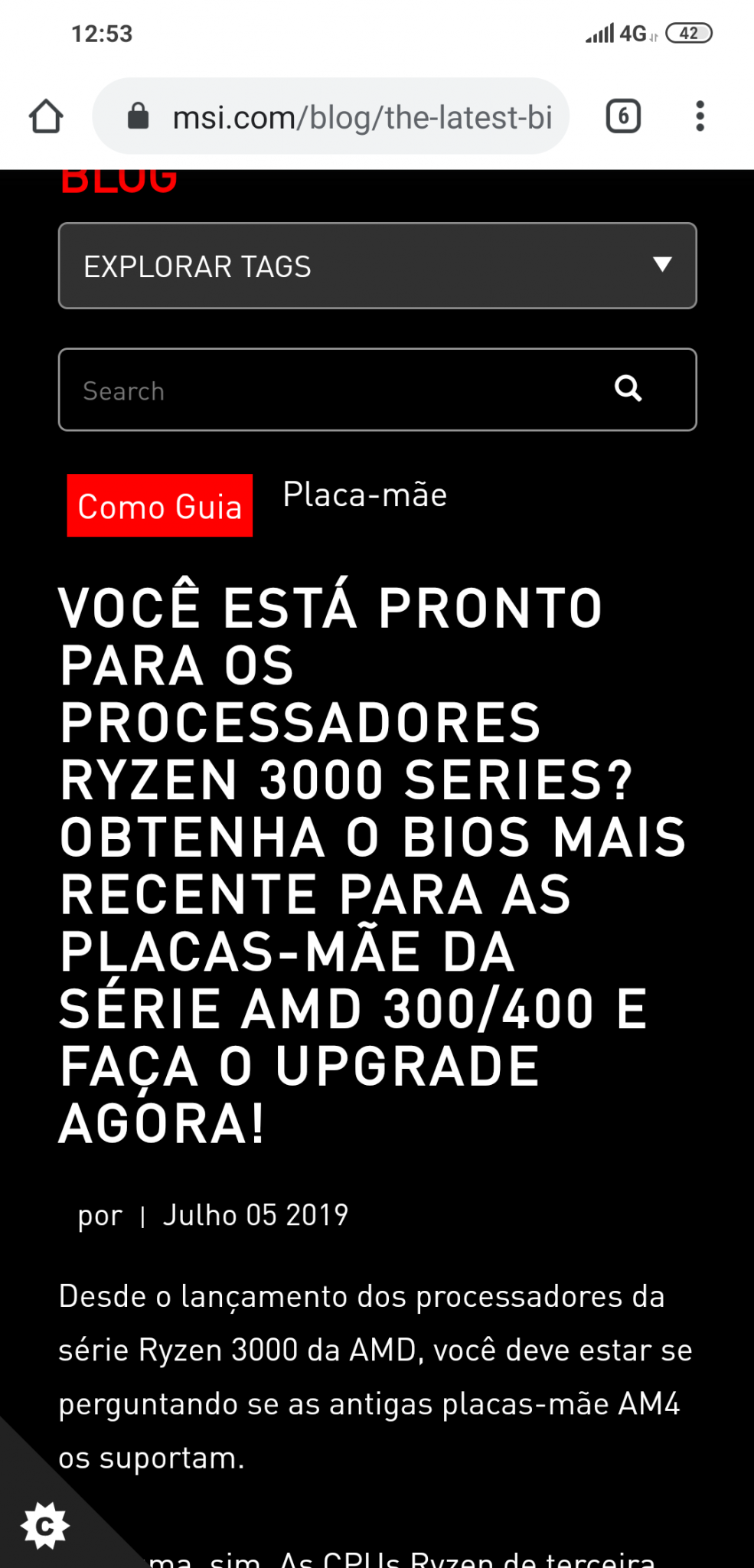Image resolution: width=754 pixels, height=1568 pixels.
Task: Tap the magnifier search icon
Action: [628, 389]
